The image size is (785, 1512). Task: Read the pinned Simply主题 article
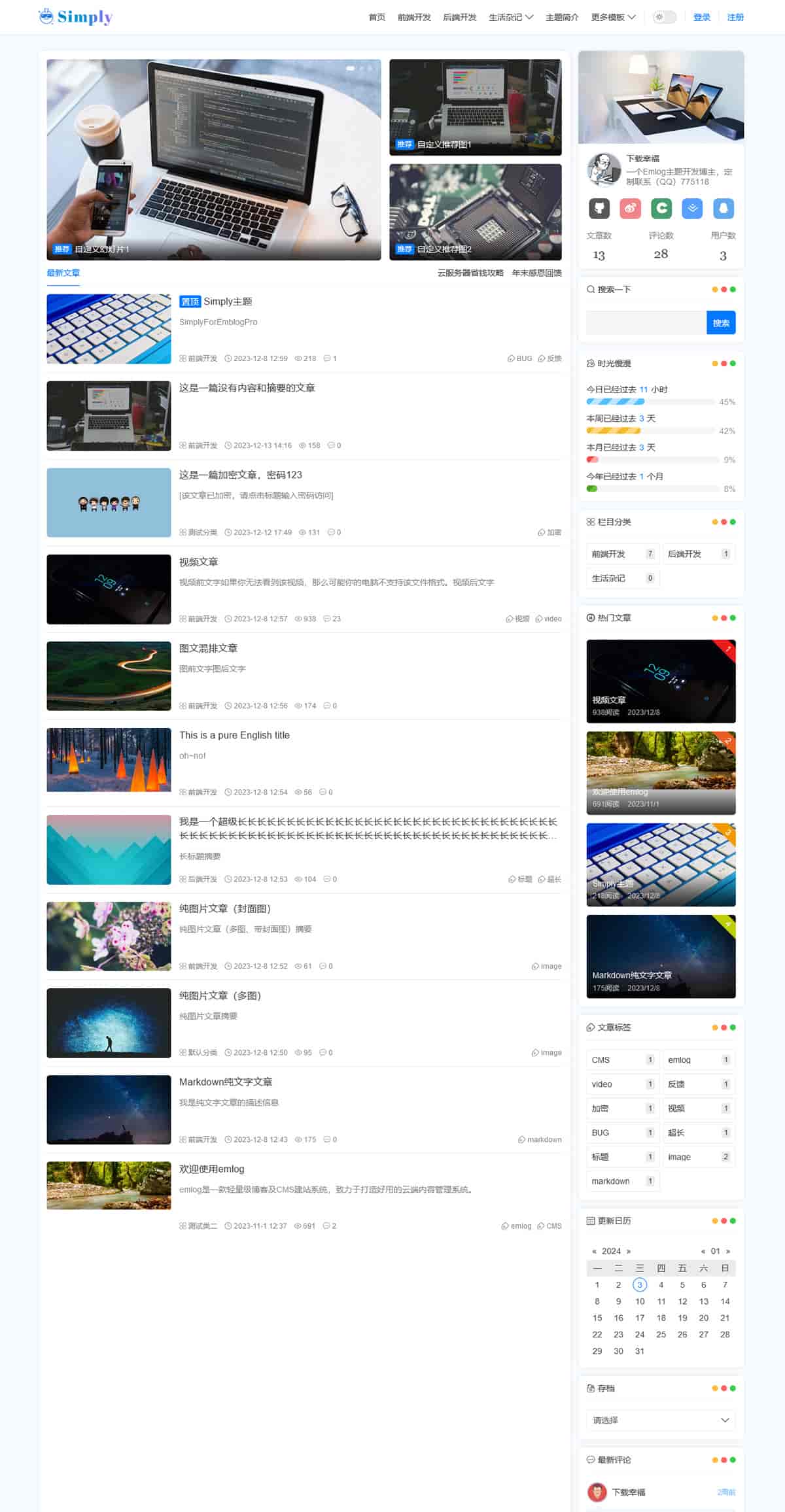click(227, 301)
